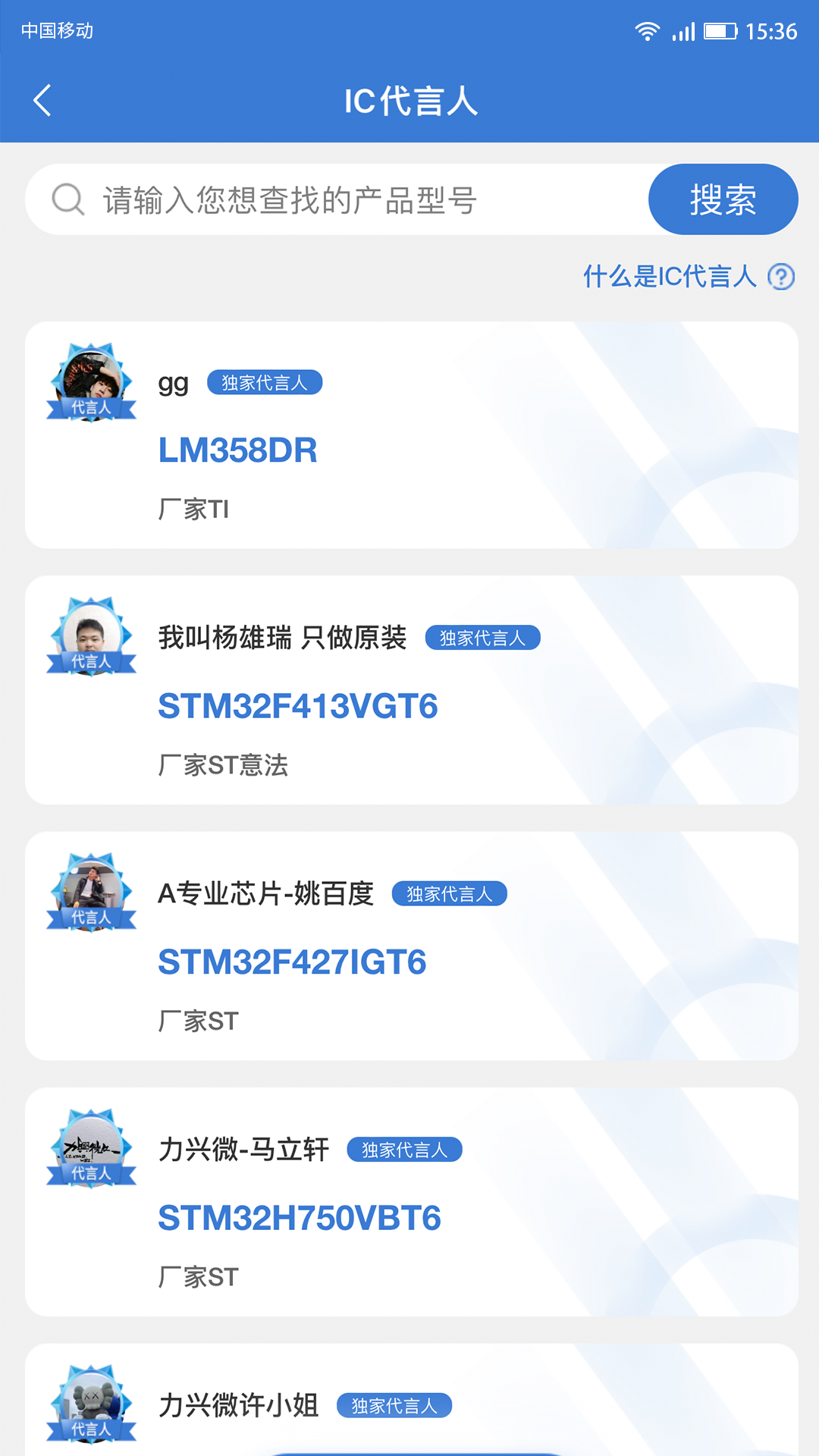Tap the back arrow to leave IC代言人 page
Viewport: 819px width, 1456px height.
pyautogui.click(x=42, y=100)
